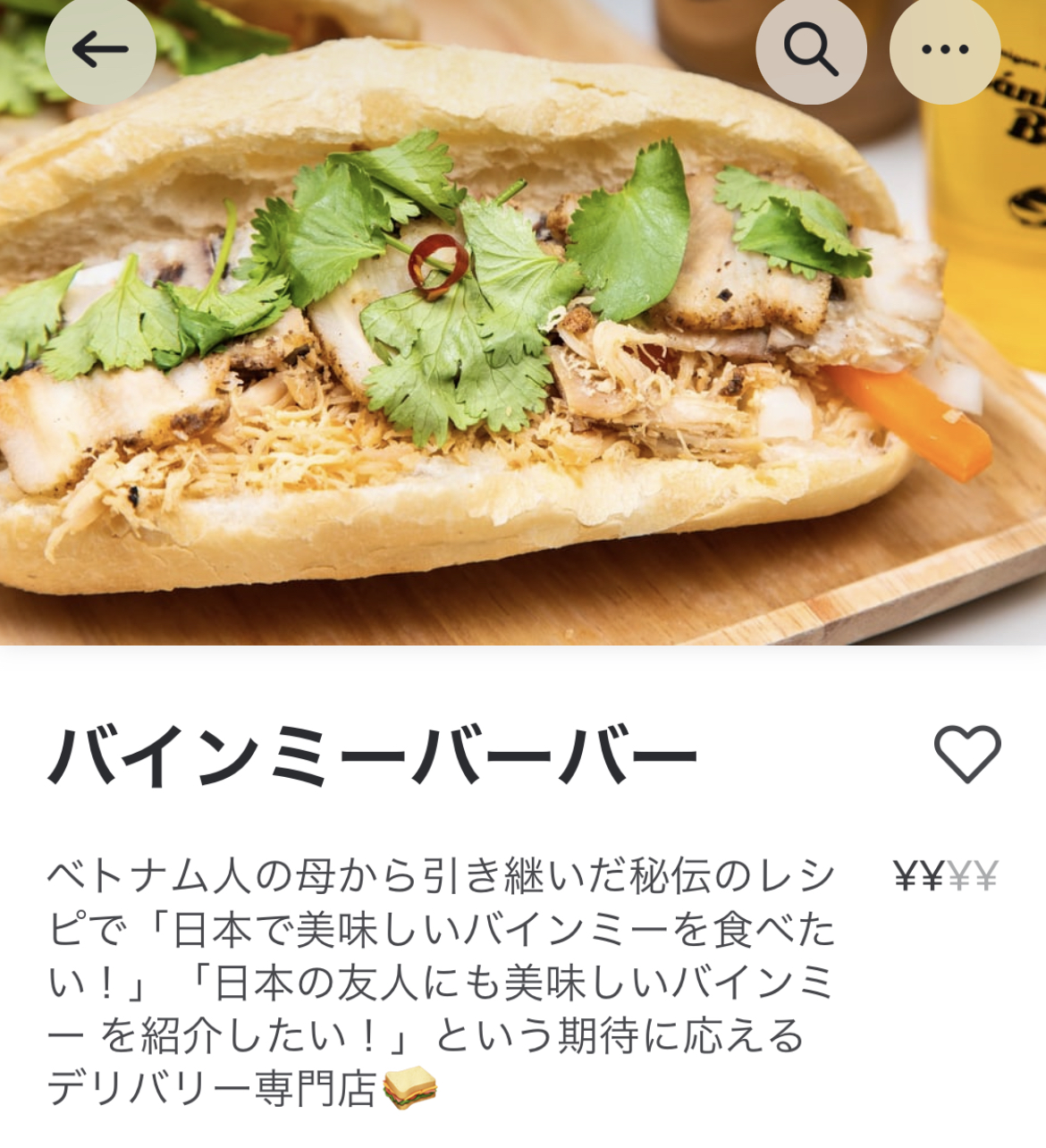Open the three-dot overflow menu

(944, 50)
